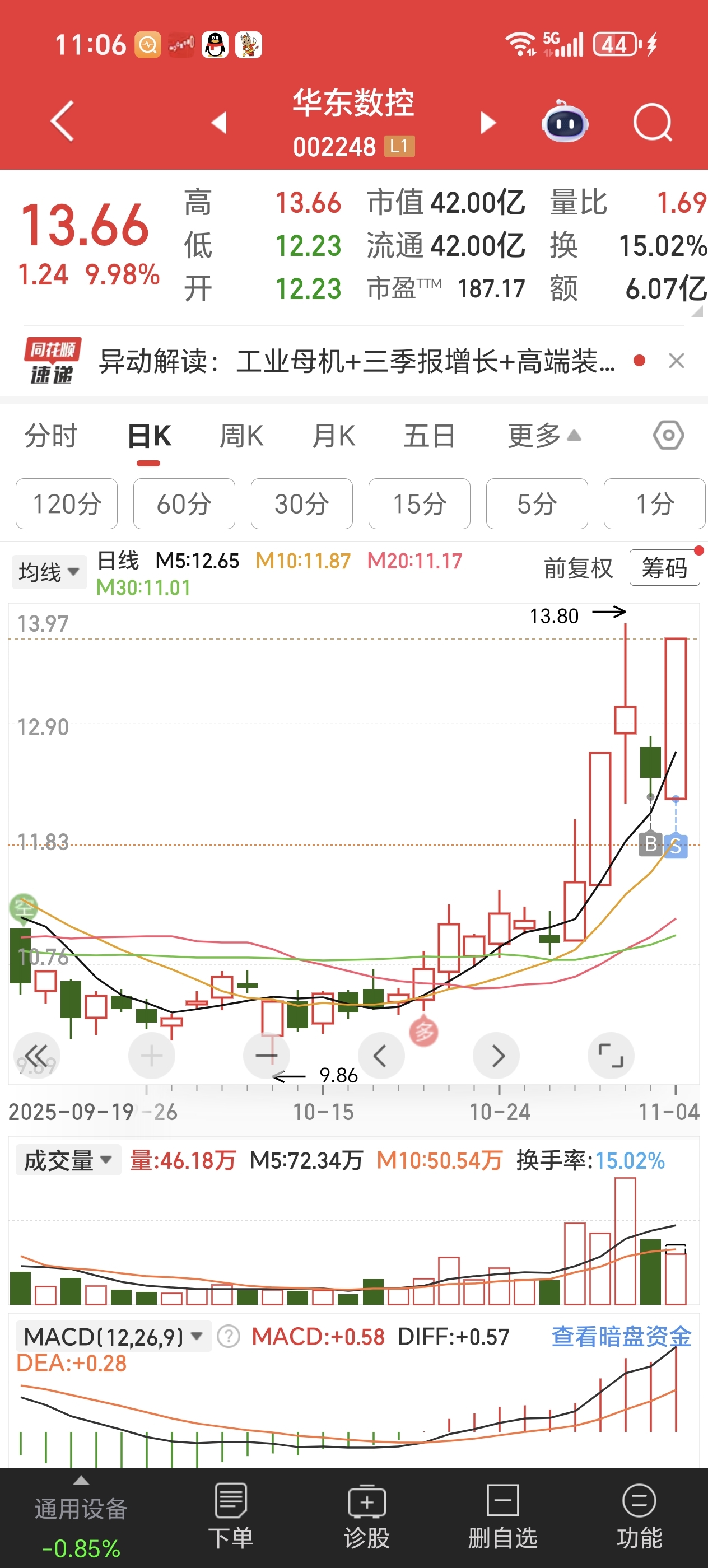Select the 60分 period chip

tap(184, 503)
